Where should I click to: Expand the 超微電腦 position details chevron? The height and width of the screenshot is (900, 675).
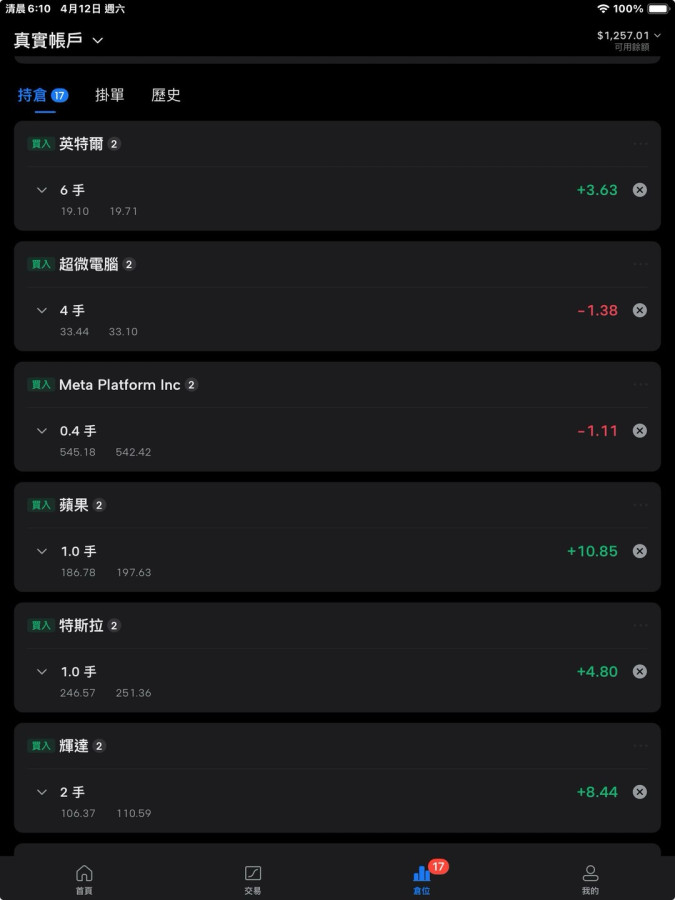[x=42, y=310]
